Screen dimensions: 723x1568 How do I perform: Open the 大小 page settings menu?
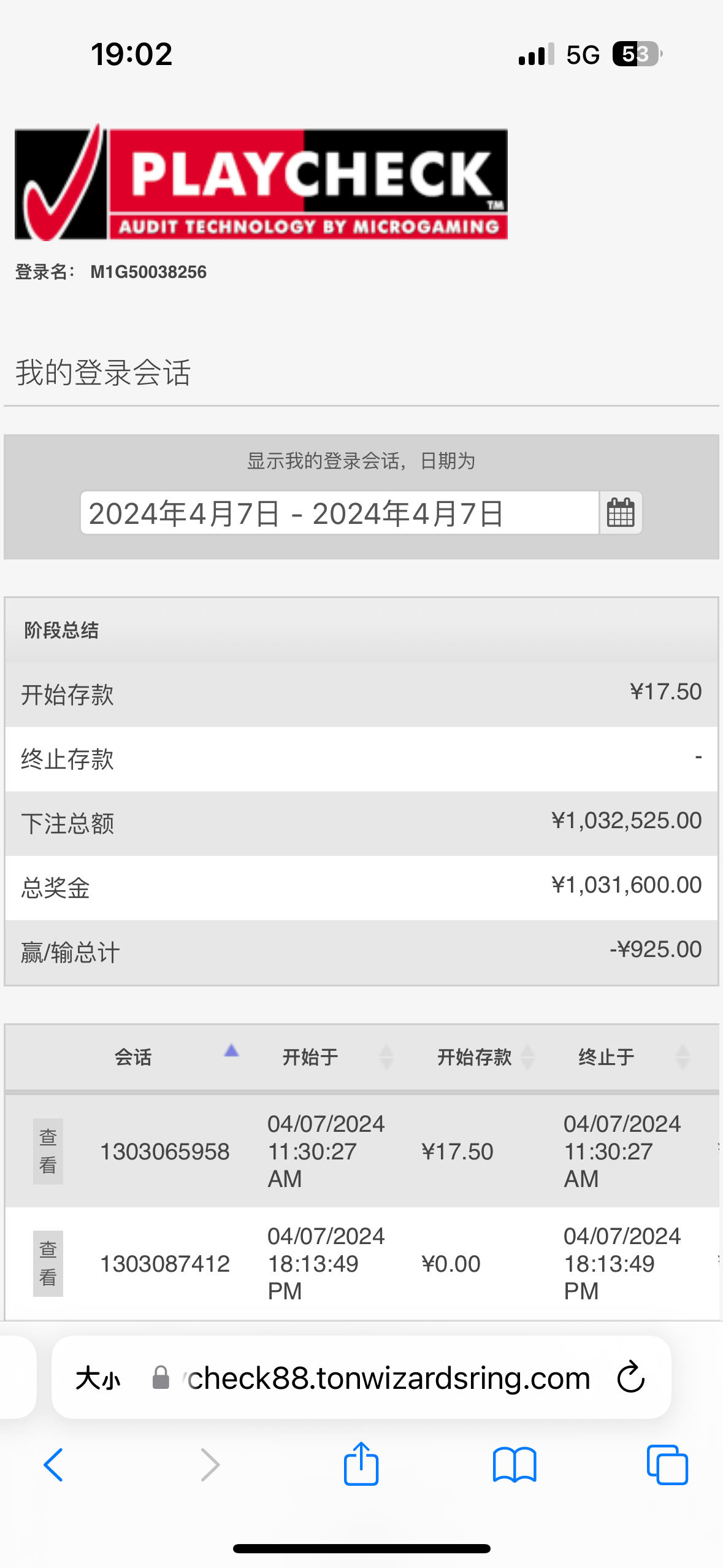(98, 1378)
